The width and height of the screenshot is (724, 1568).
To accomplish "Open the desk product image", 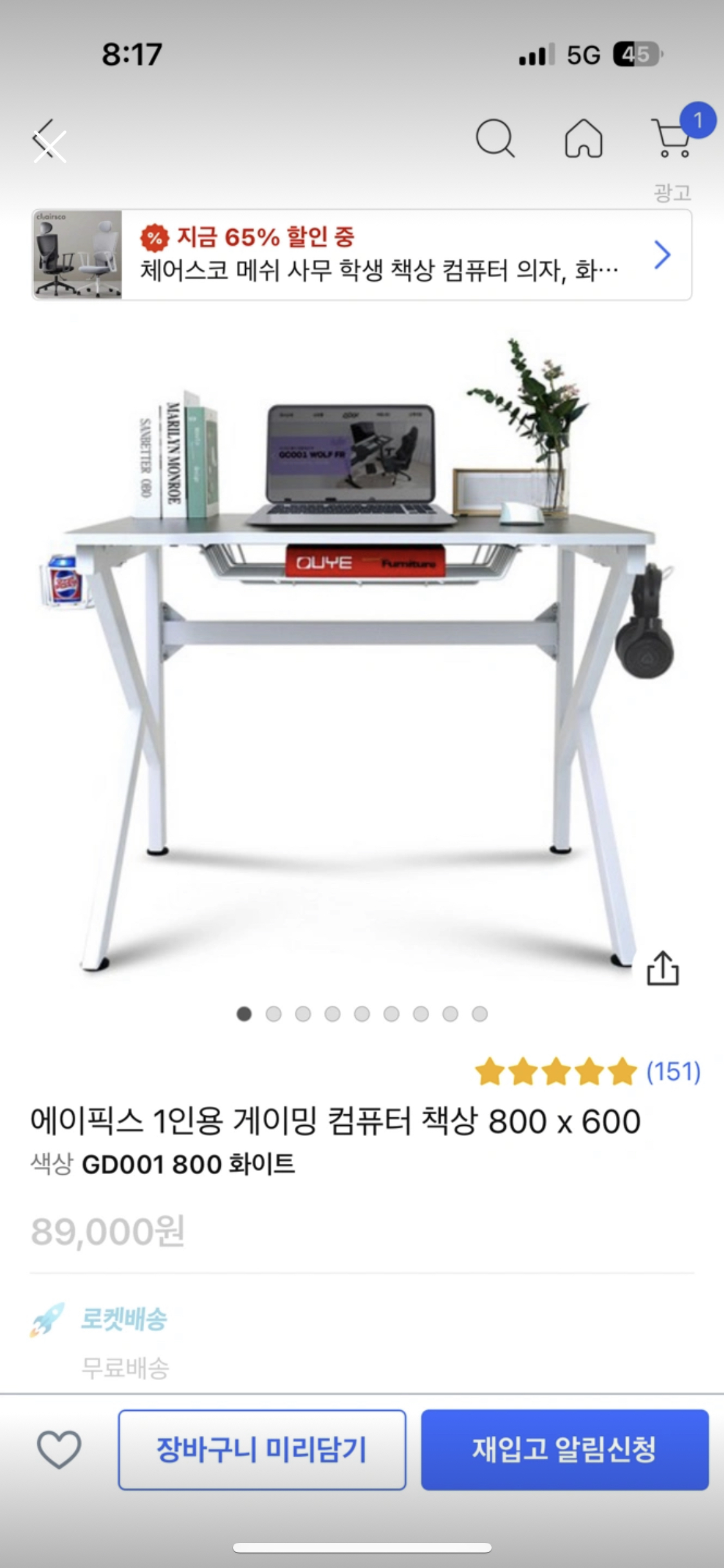I will (x=360, y=650).
